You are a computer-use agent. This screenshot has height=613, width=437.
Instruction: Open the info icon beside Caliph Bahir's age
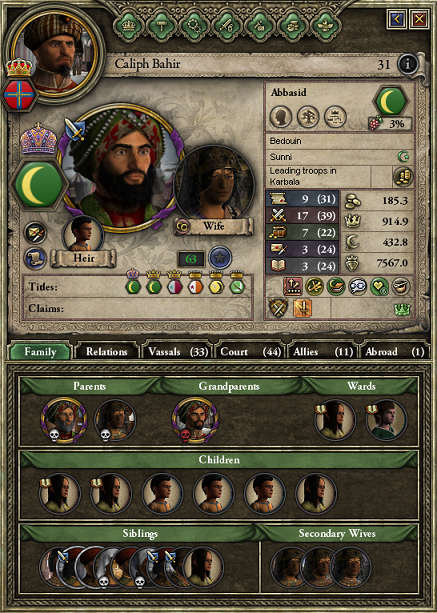coord(408,64)
